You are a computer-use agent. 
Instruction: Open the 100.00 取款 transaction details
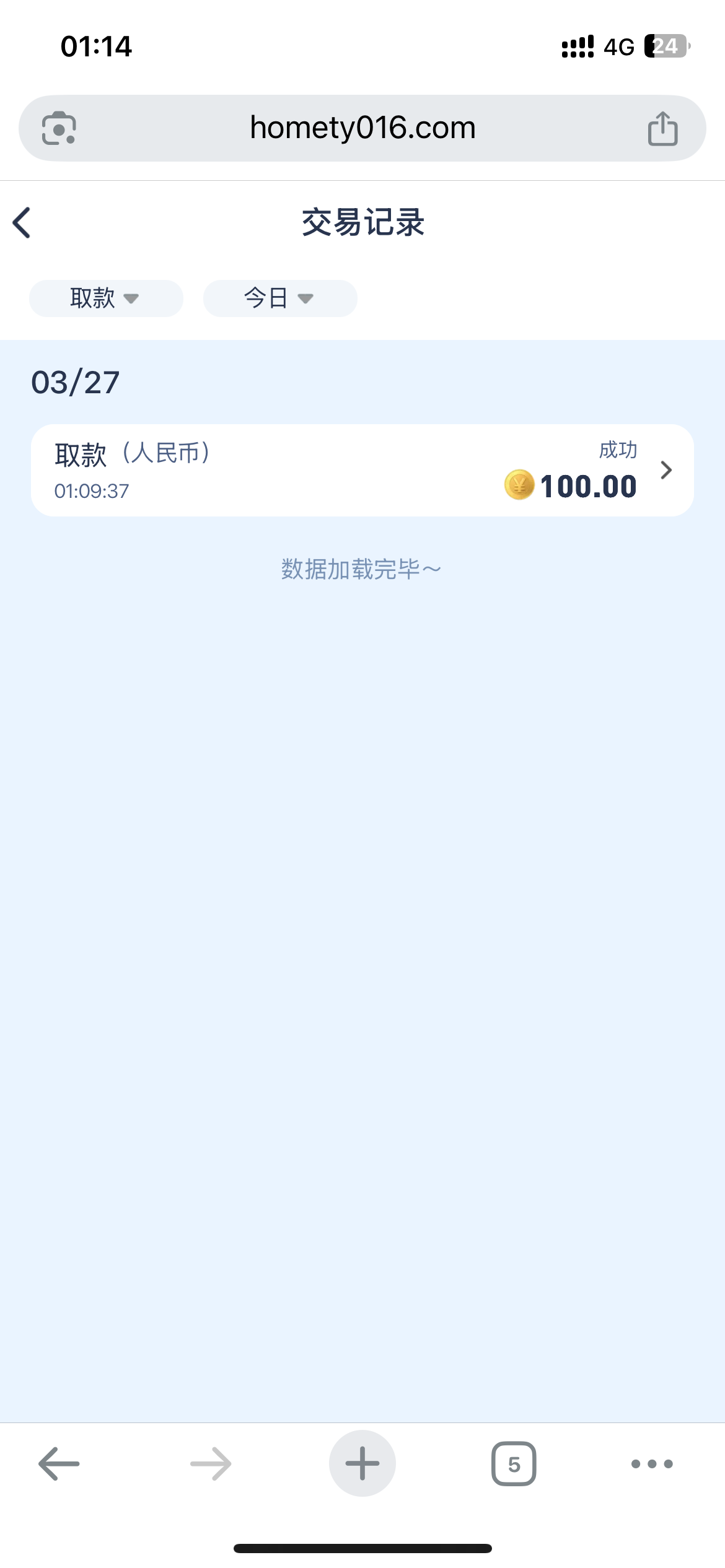coord(362,470)
